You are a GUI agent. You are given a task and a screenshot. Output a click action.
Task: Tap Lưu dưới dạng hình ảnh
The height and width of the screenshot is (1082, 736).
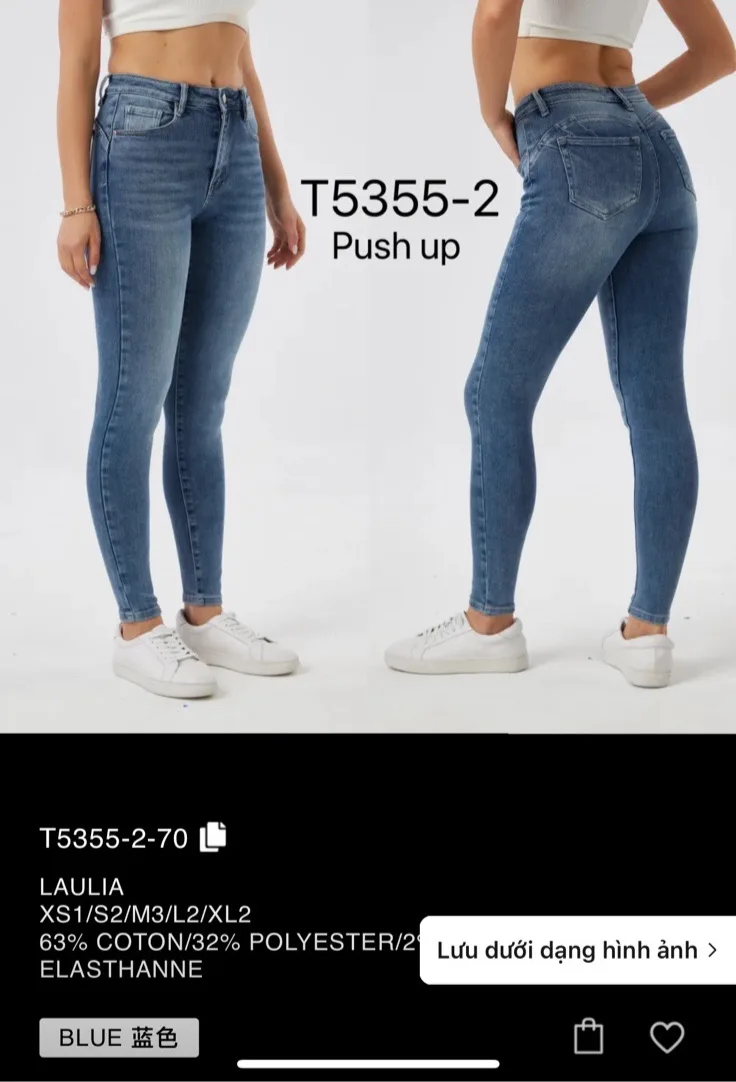click(577, 950)
